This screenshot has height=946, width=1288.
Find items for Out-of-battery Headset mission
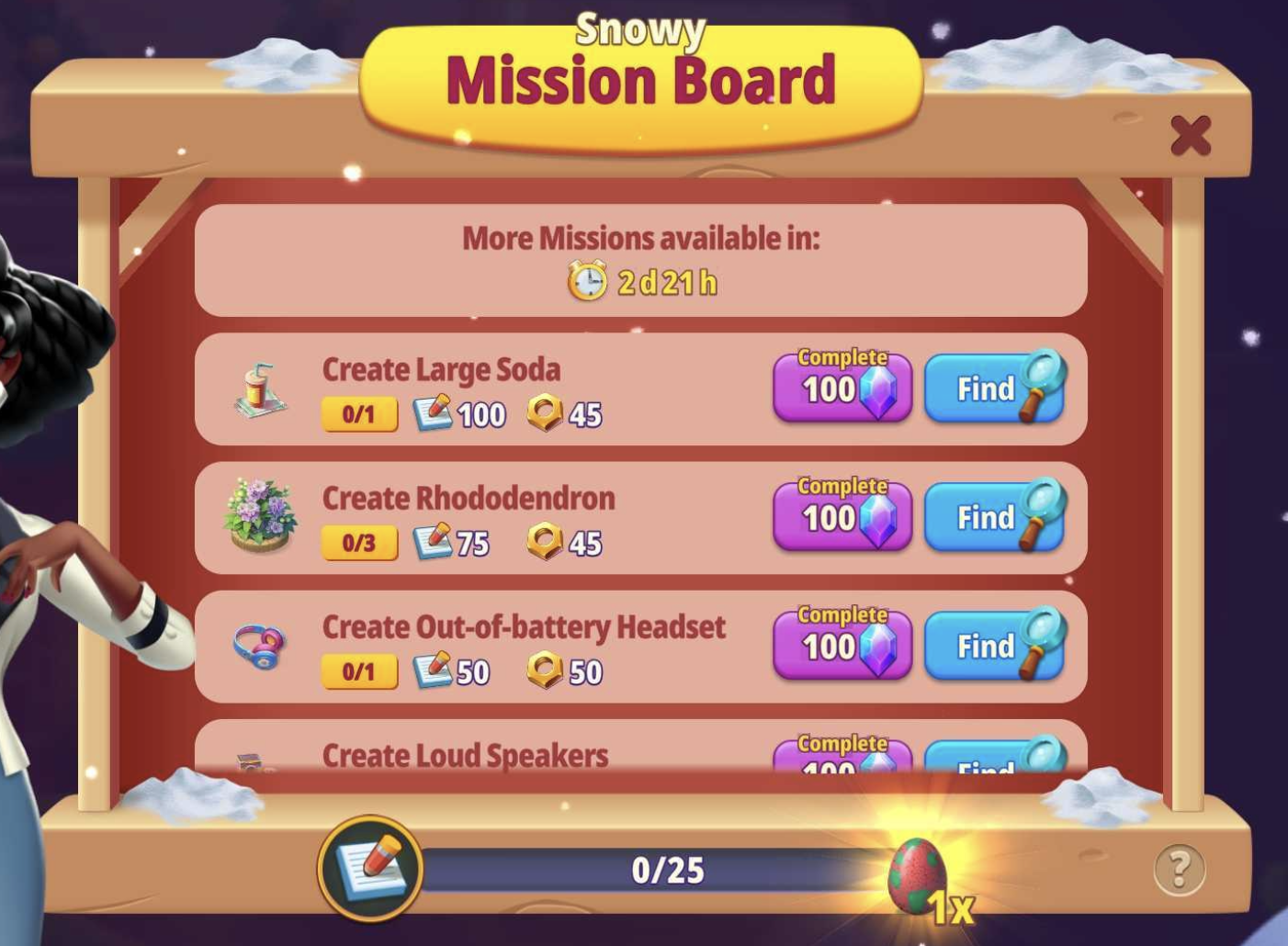pos(993,647)
